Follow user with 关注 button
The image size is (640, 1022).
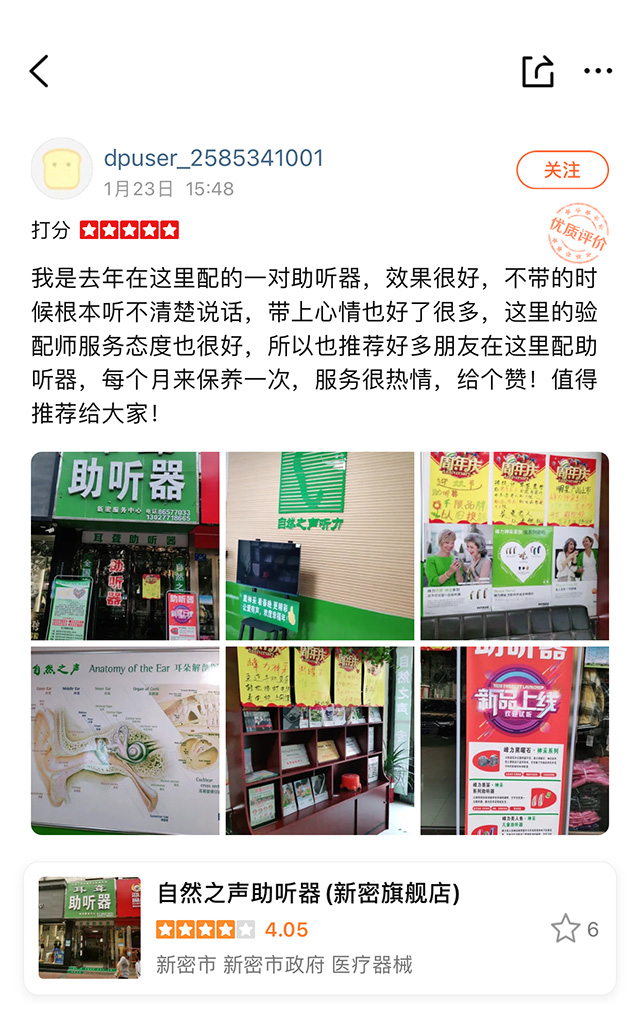[x=562, y=170]
